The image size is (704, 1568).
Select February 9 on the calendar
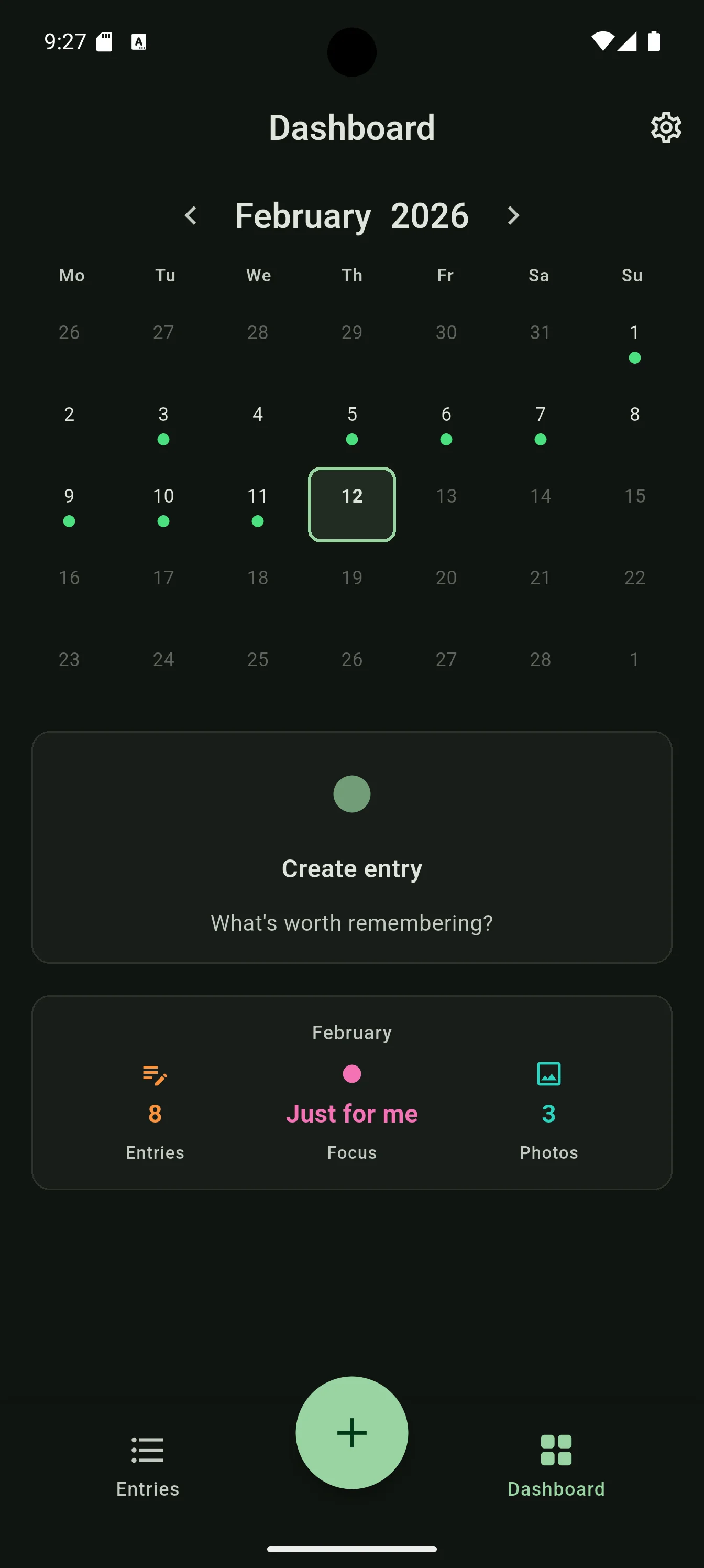pos(69,504)
